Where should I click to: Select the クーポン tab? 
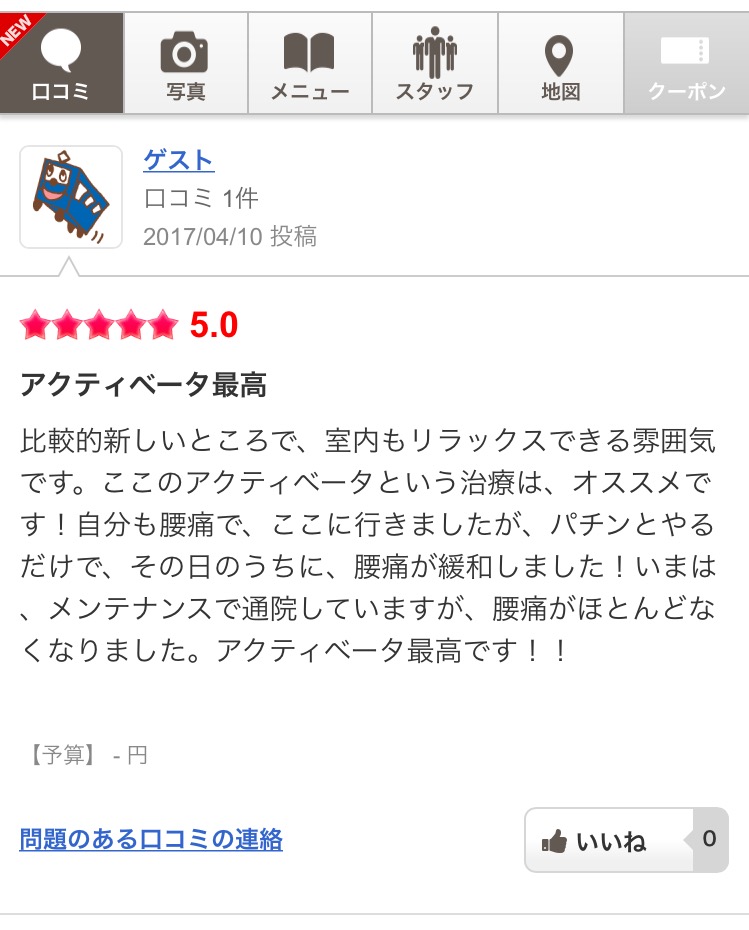(x=686, y=63)
